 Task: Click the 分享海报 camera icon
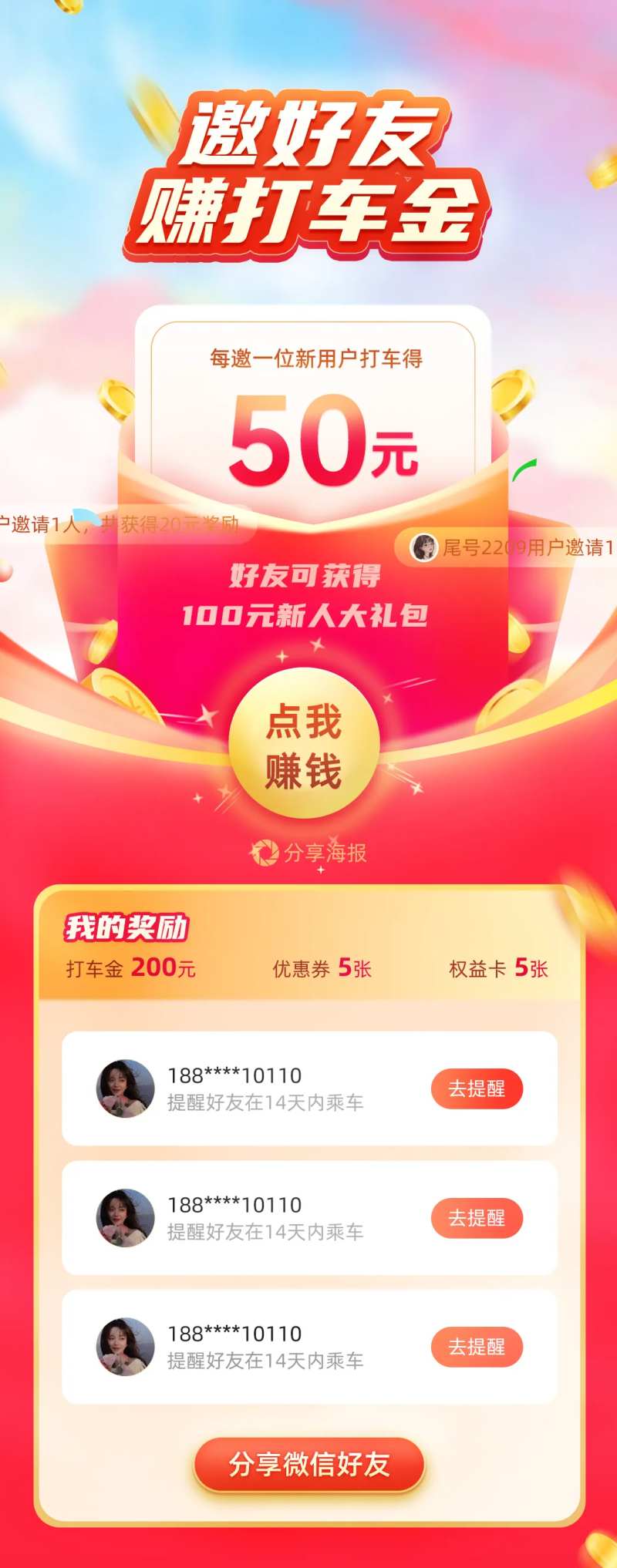point(266,851)
